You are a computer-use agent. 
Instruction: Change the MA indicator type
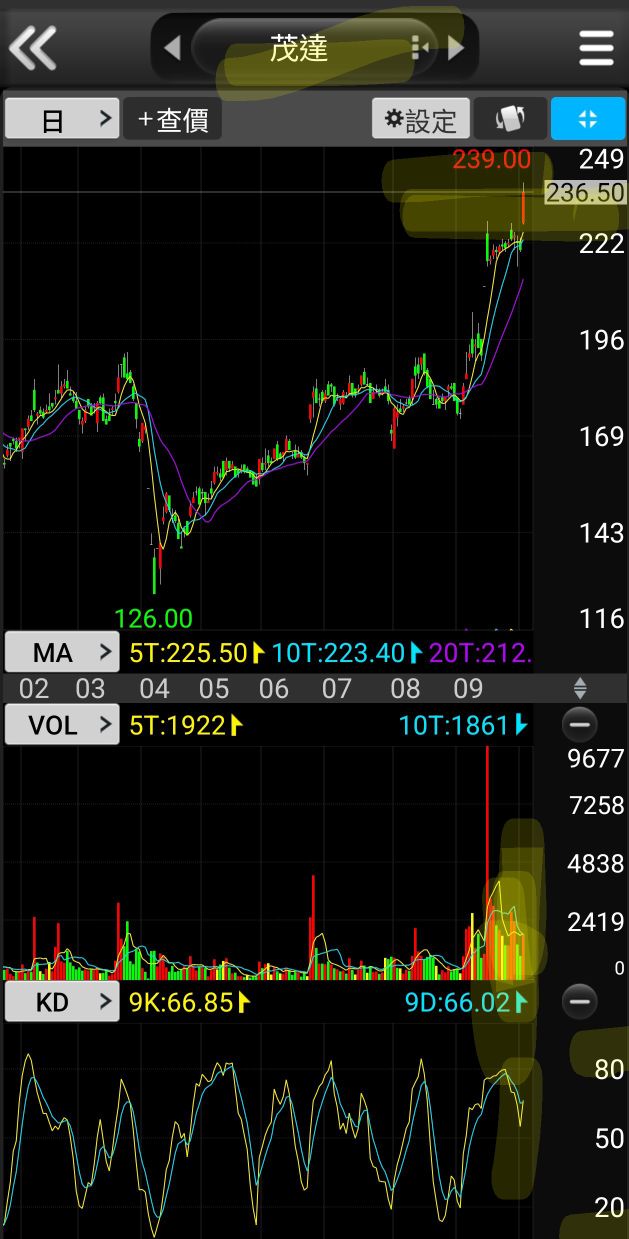click(62, 653)
